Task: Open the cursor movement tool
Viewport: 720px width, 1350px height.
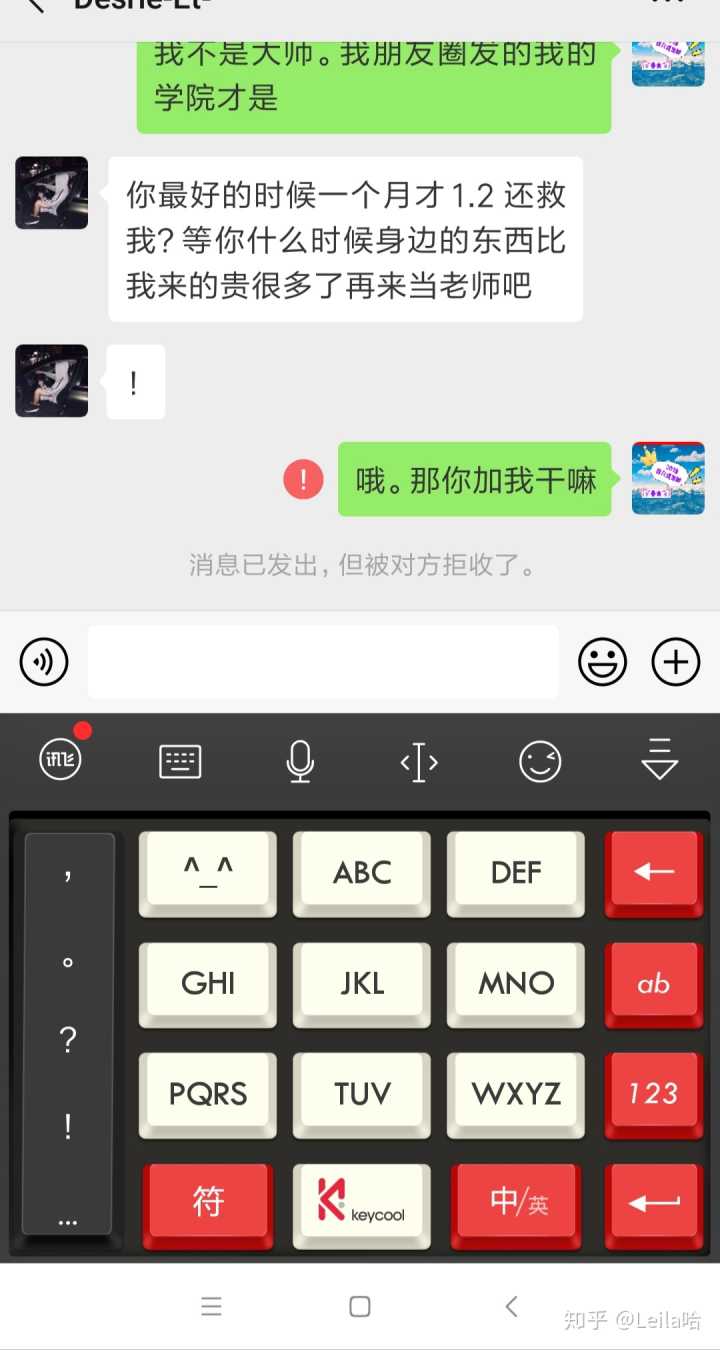Action: pos(419,763)
